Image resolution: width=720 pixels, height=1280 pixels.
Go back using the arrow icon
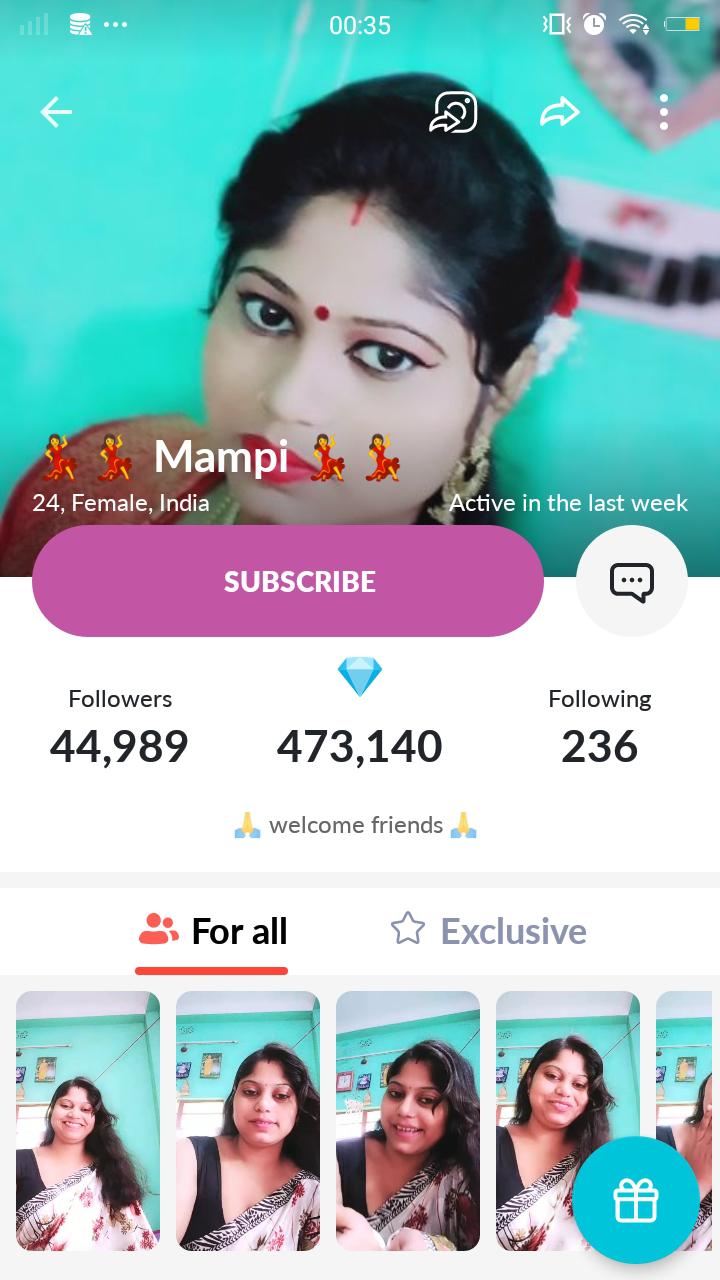pyautogui.click(x=56, y=112)
